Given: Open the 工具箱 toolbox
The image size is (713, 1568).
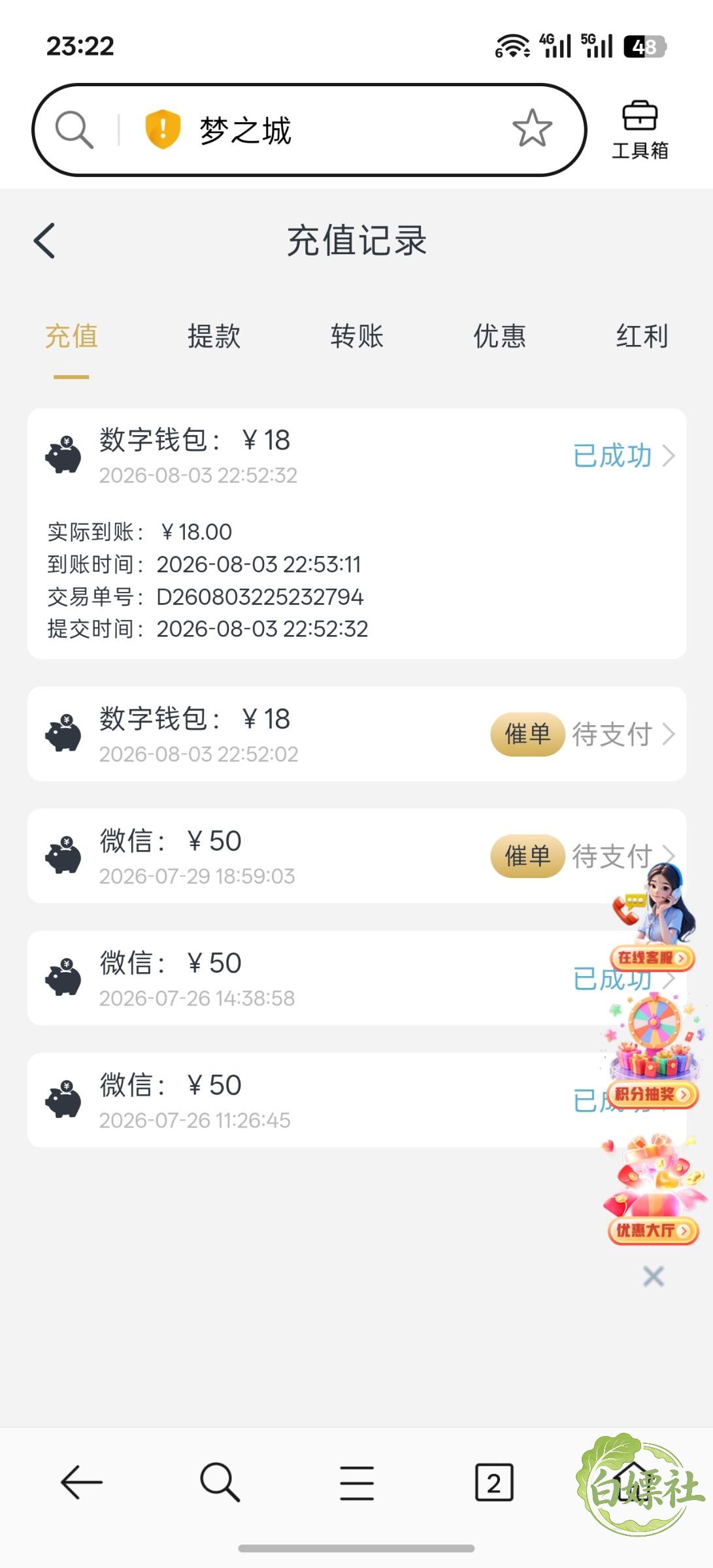Looking at the screenshot, I should click(640, 130).
